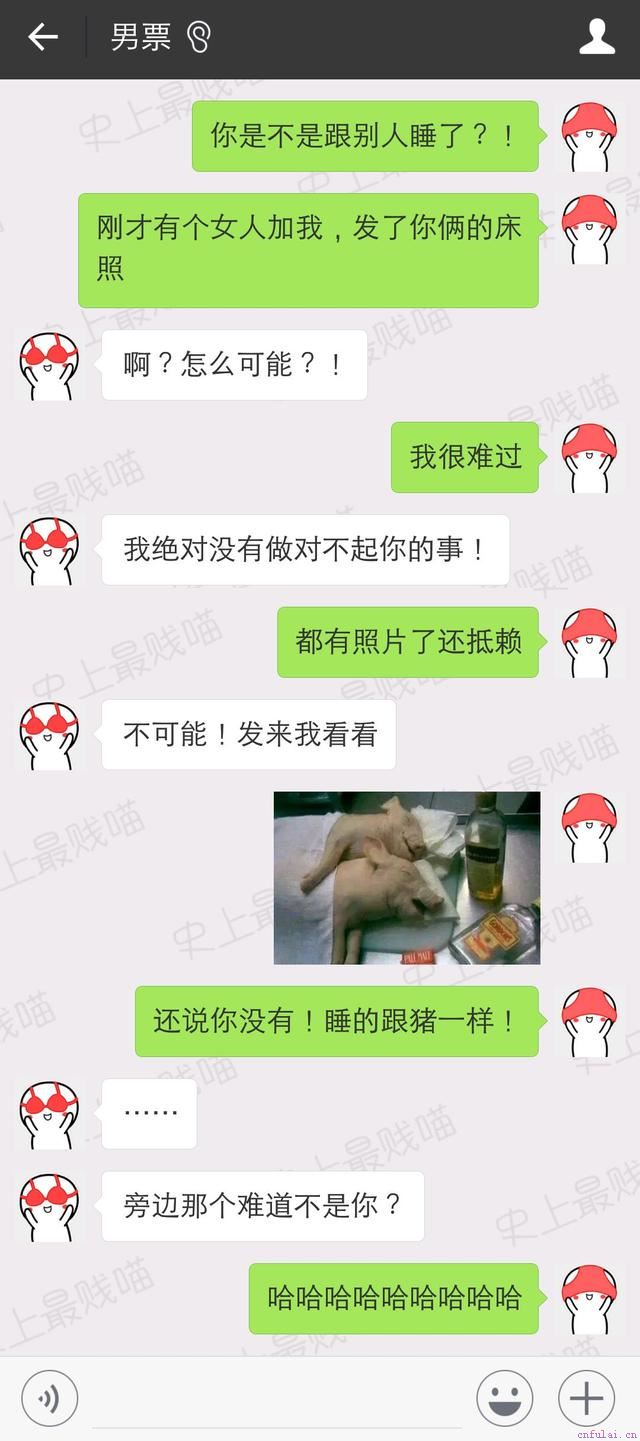This screenshot has height=1441, width=640.
Task: Open the chat info profile icon
Action: (x=597, y=37)
